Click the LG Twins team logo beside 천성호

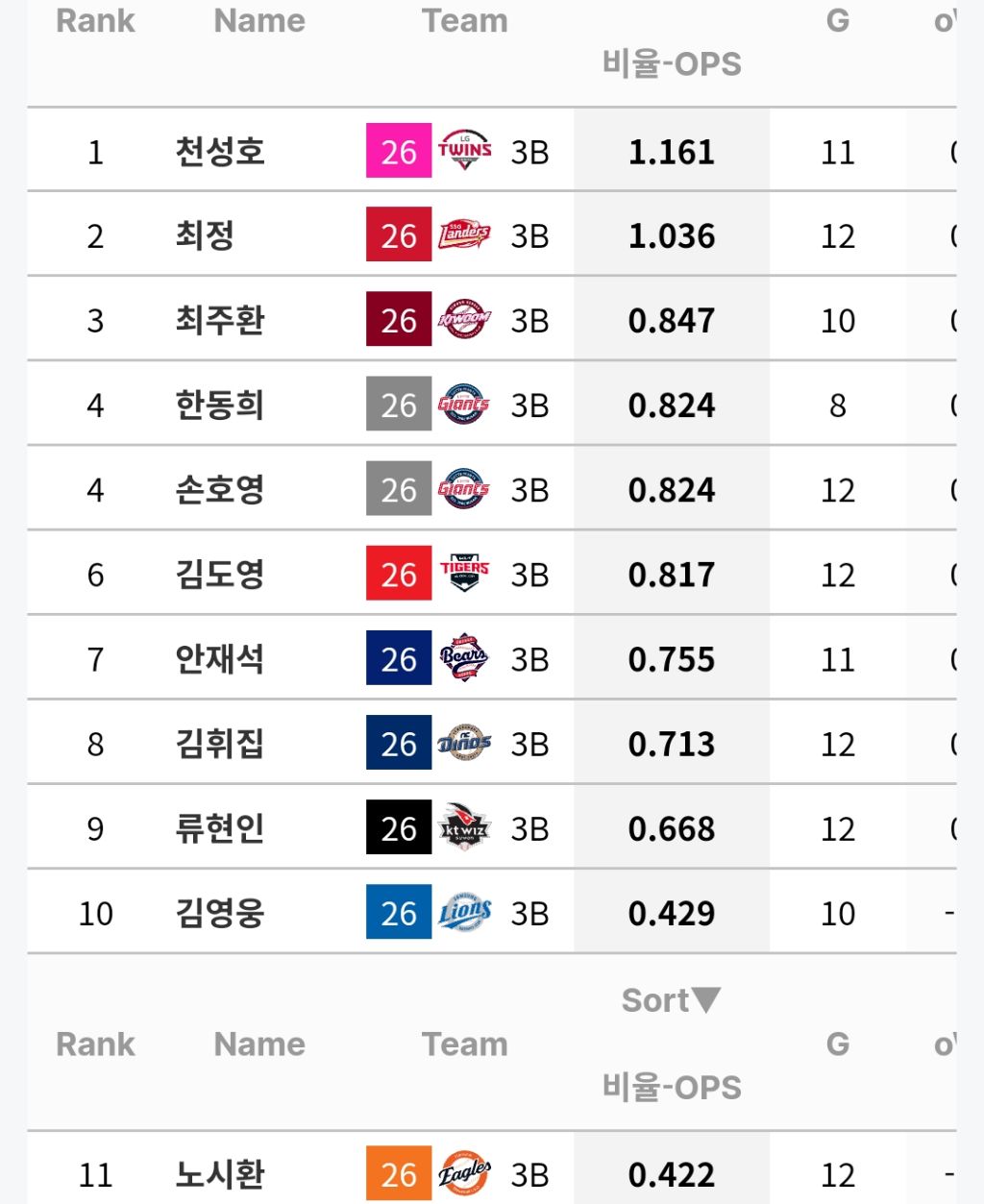click(464, 151)
